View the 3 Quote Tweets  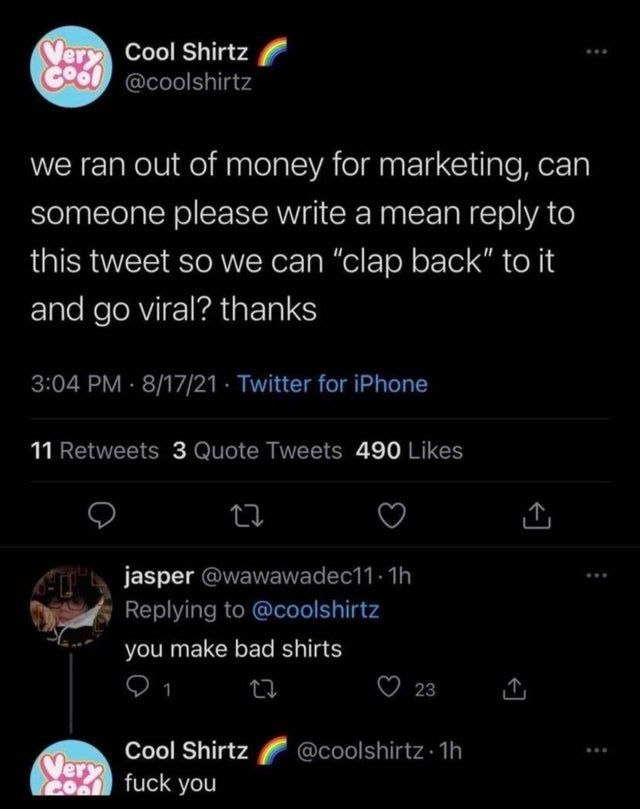(256, 451)
